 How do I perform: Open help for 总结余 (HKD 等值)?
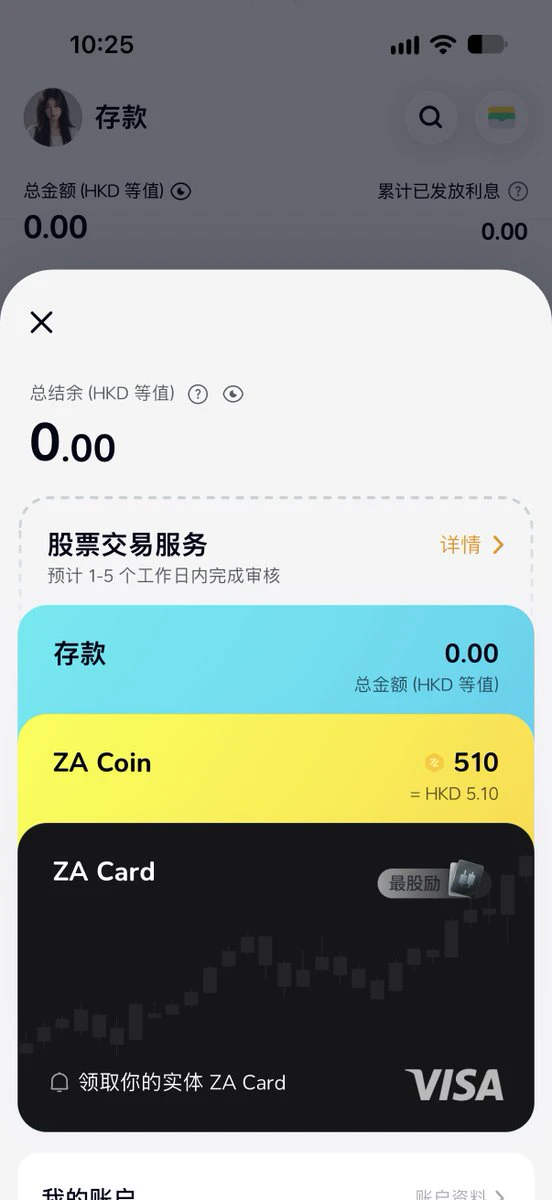click(x=198, y=394)
